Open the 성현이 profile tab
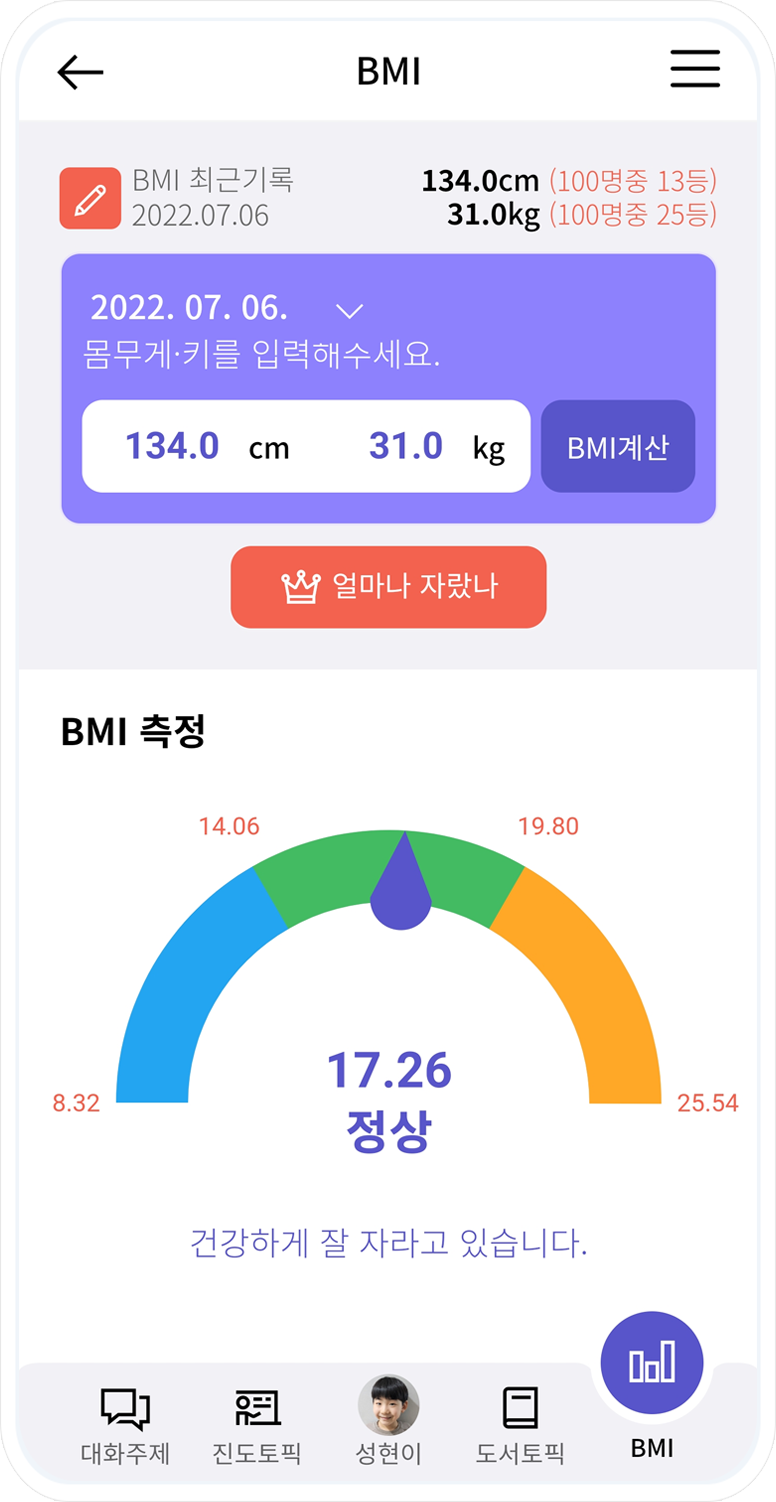The image size is (776, 1502). coord(389,1420)
